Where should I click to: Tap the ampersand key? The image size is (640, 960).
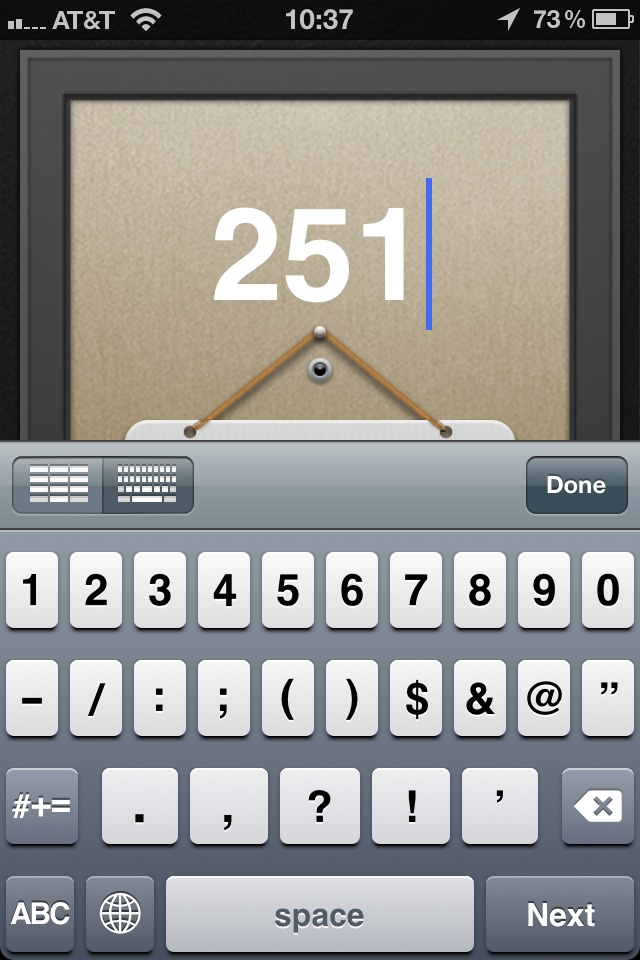[x=480, y=699]
